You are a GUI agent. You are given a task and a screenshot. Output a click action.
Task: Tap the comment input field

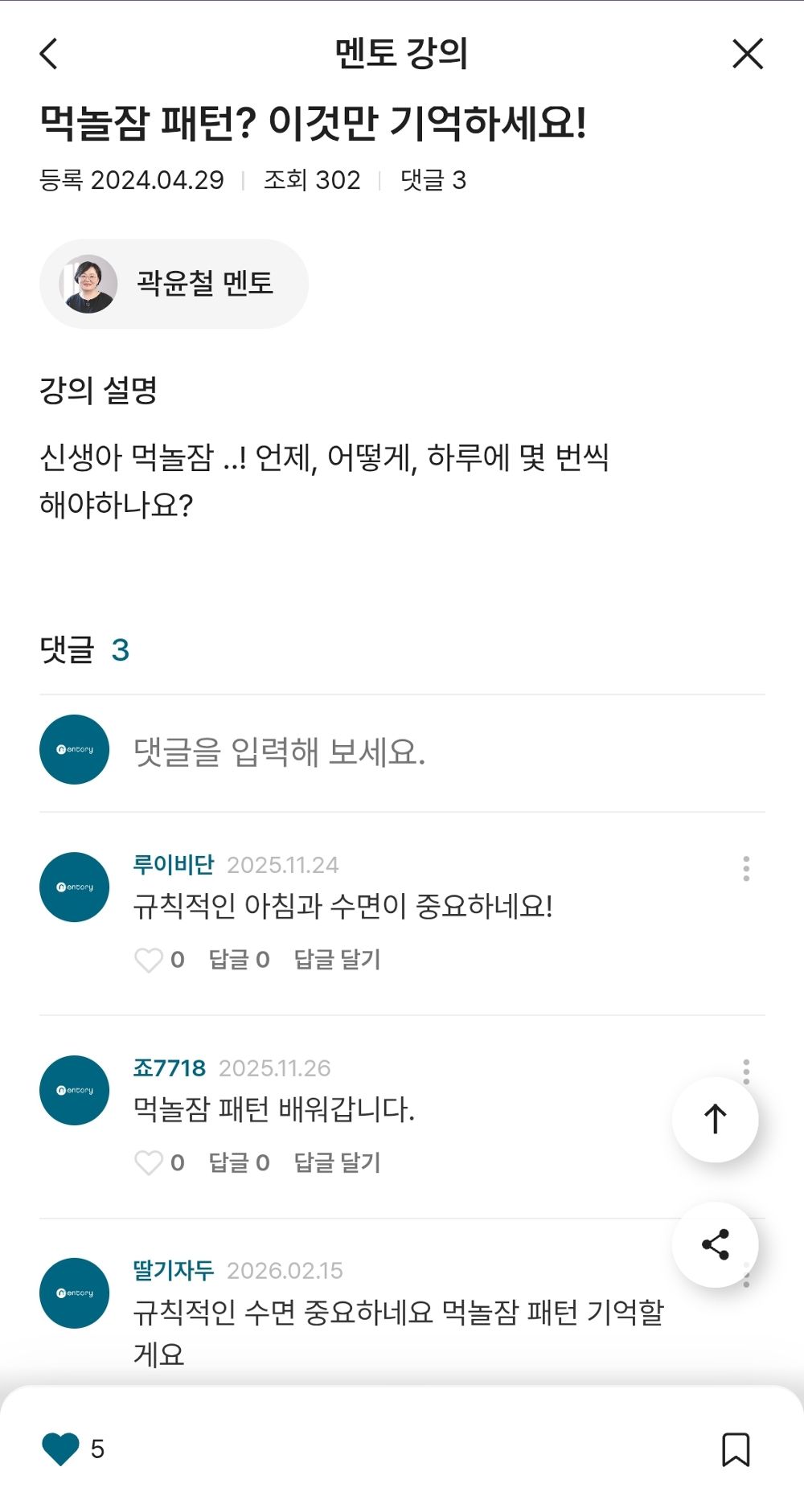pos(322,752)
